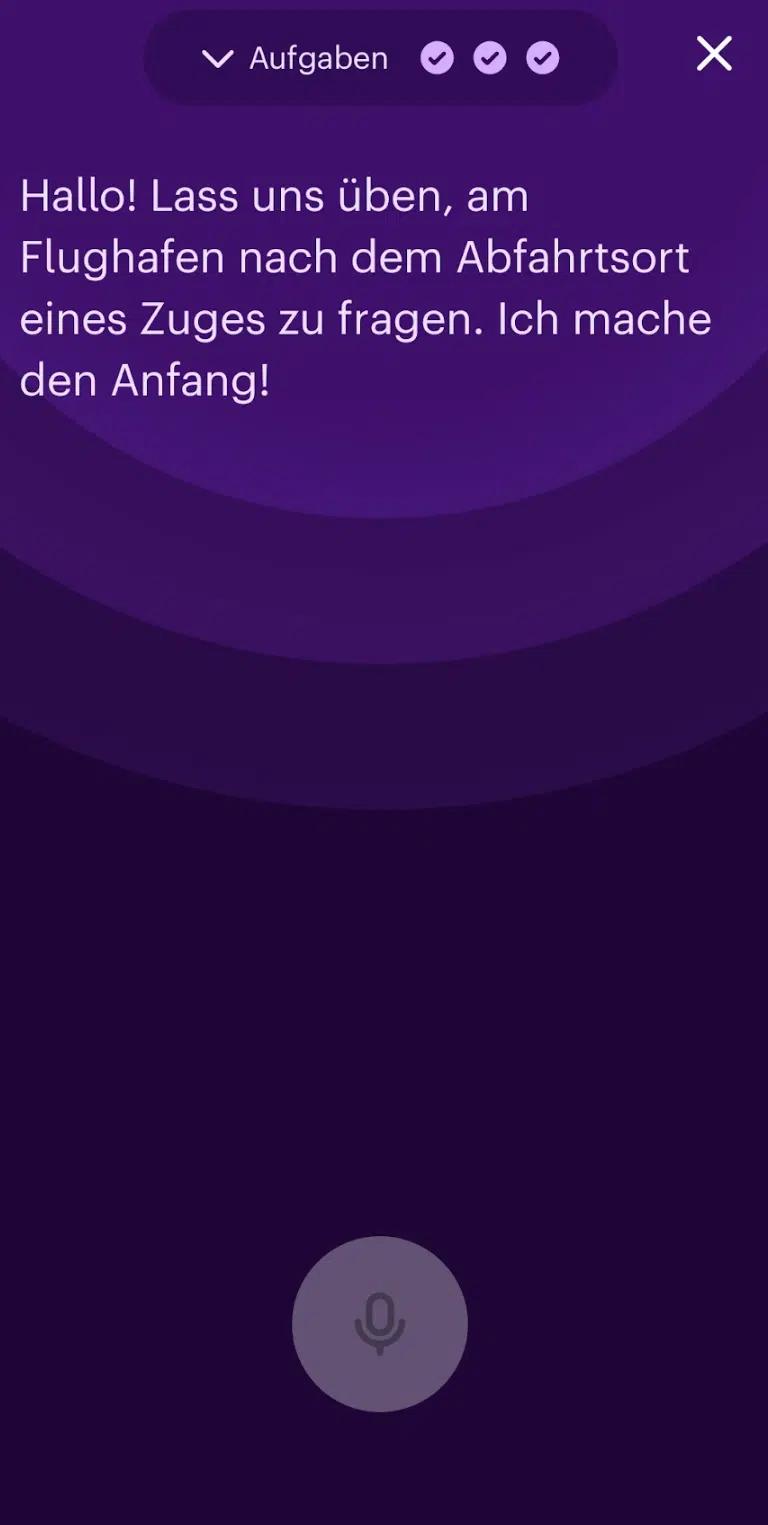Close the speaking exercise

pos(714,54)
